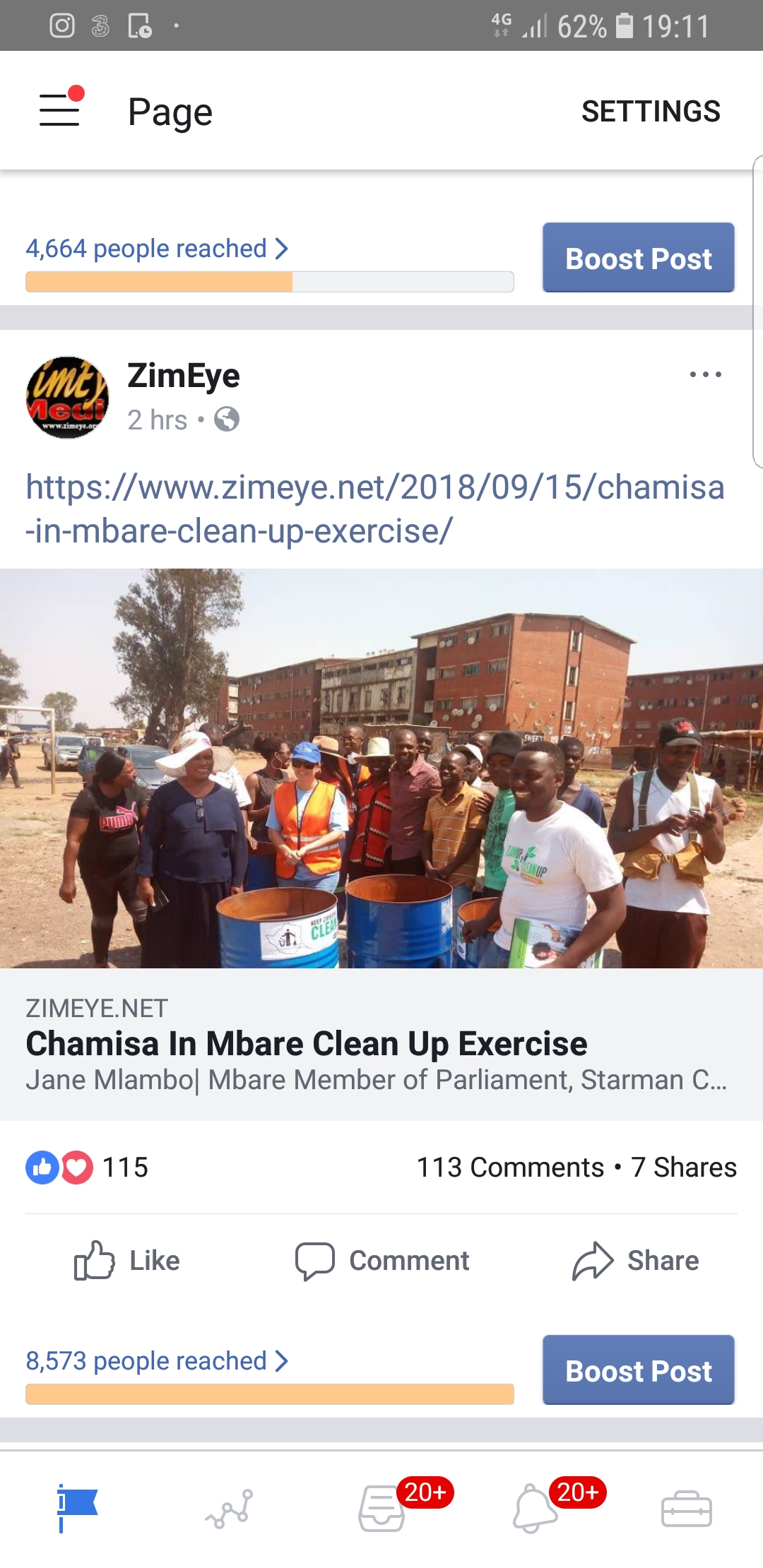Open the notifications bell tab
This screenshot has width=763, height=1568.
tap(535, 1509)
